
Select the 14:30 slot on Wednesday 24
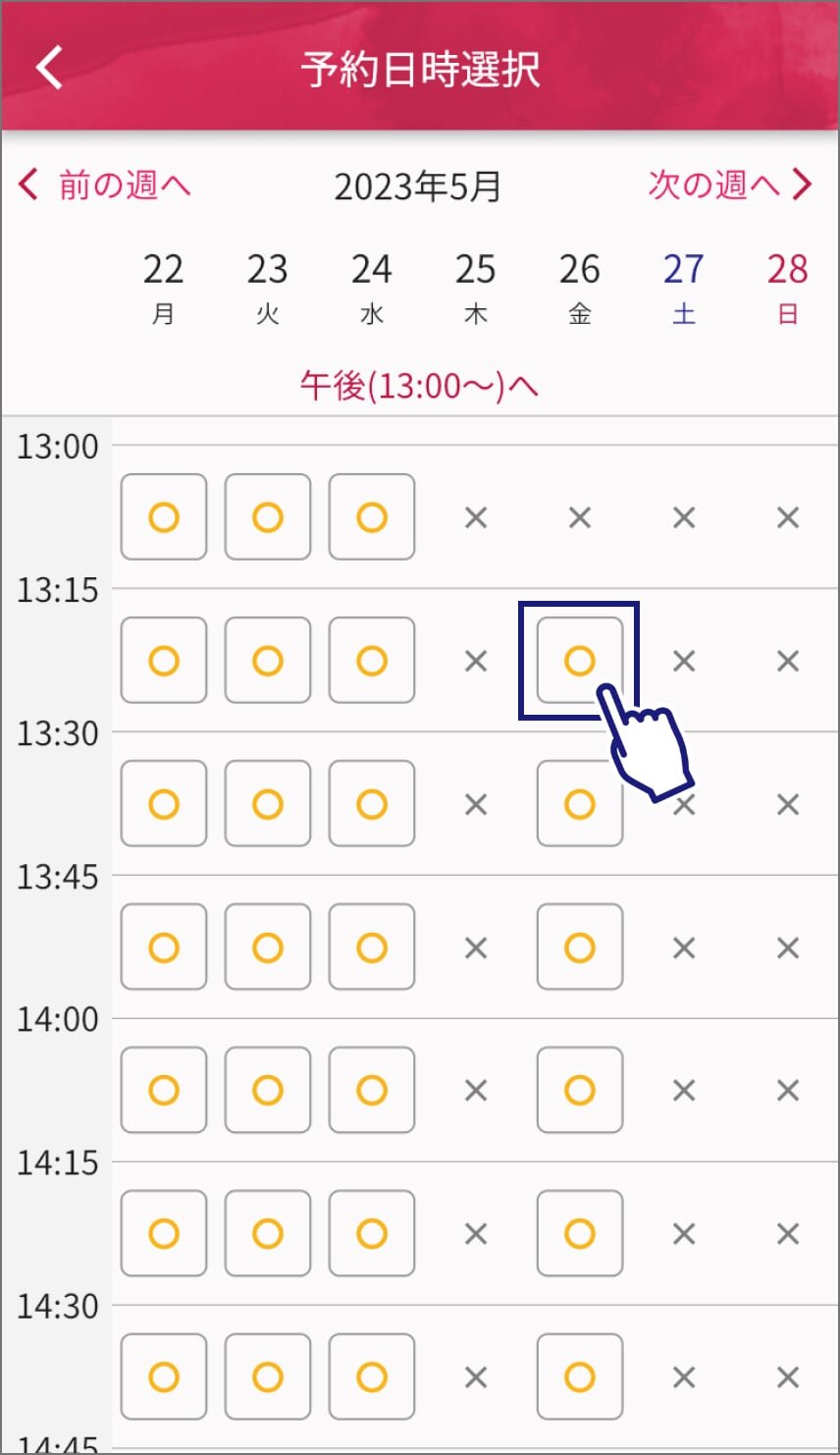[x=372, y=1377]
